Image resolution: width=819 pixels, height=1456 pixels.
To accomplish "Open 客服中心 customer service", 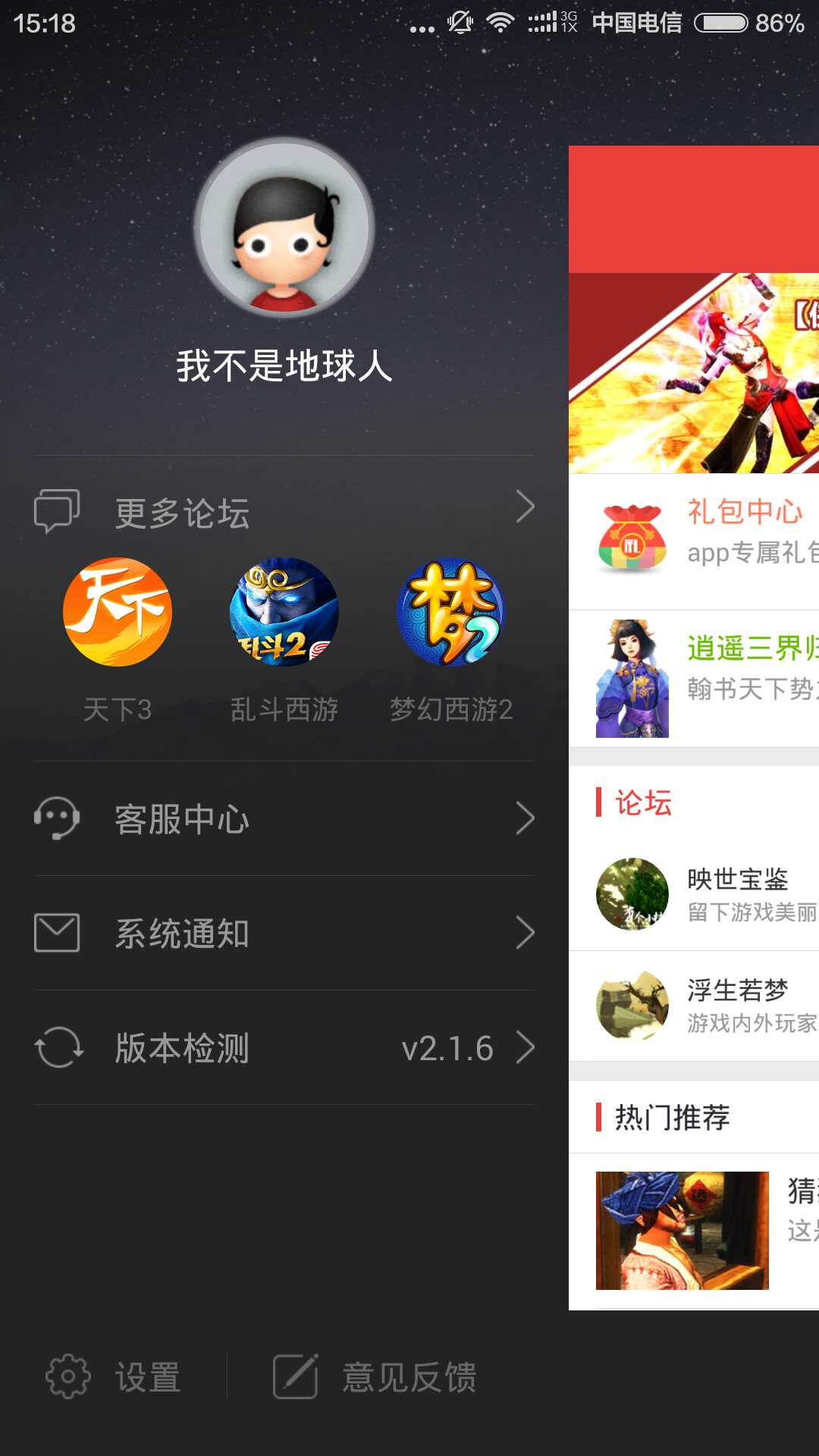I will pos(284,819).
